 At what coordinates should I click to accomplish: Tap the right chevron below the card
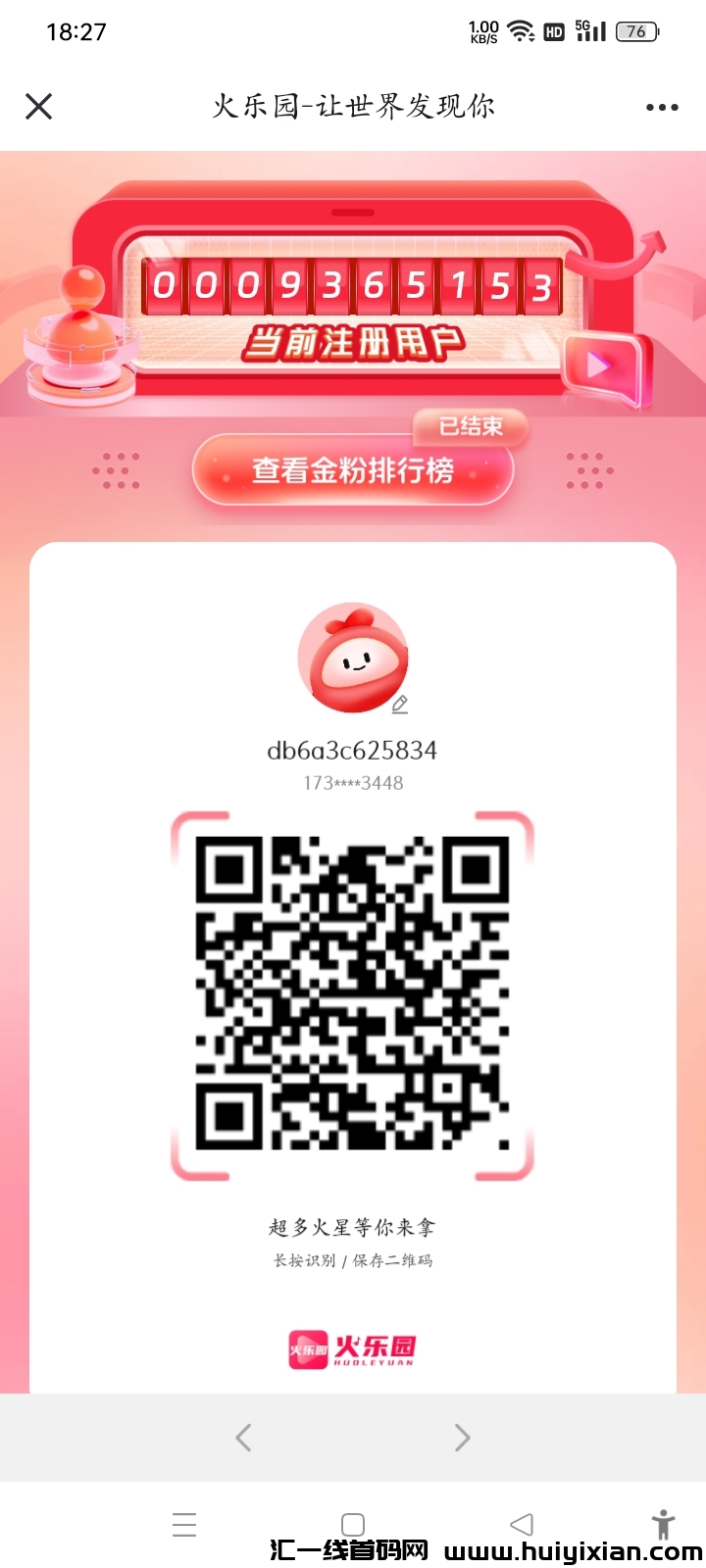pyautogui.click(x=461, y=1437)
